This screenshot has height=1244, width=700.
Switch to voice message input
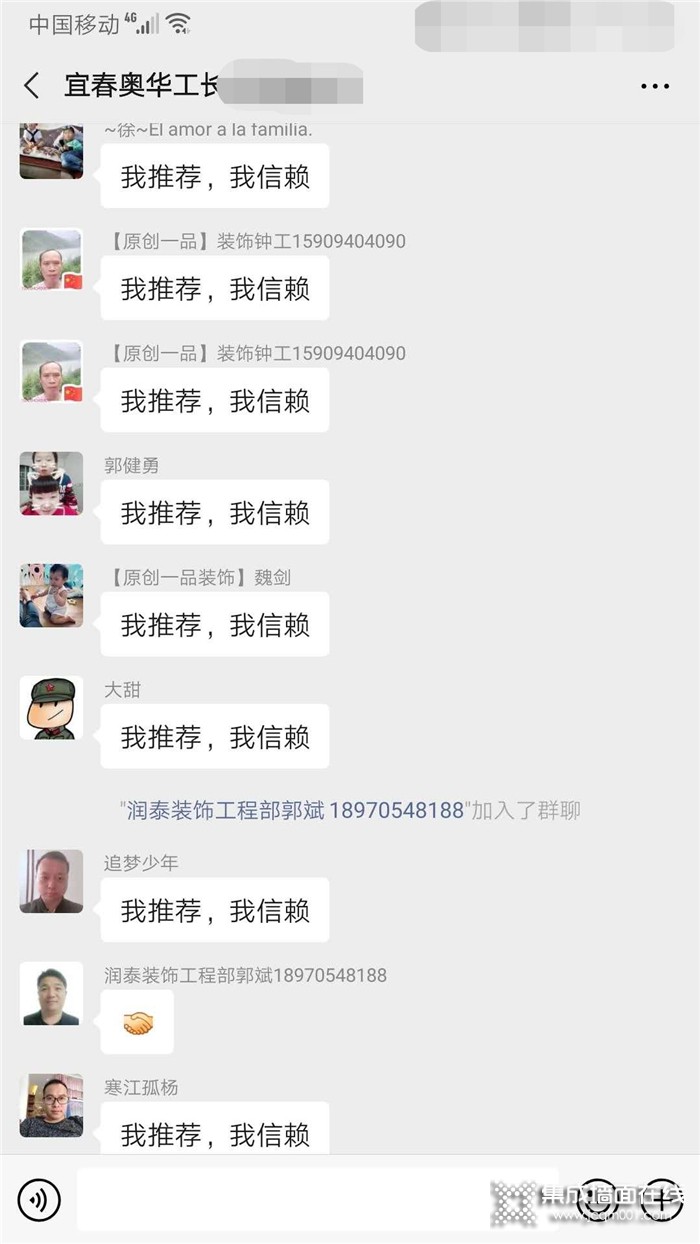pyautogui.click(x=39, y=1199)
